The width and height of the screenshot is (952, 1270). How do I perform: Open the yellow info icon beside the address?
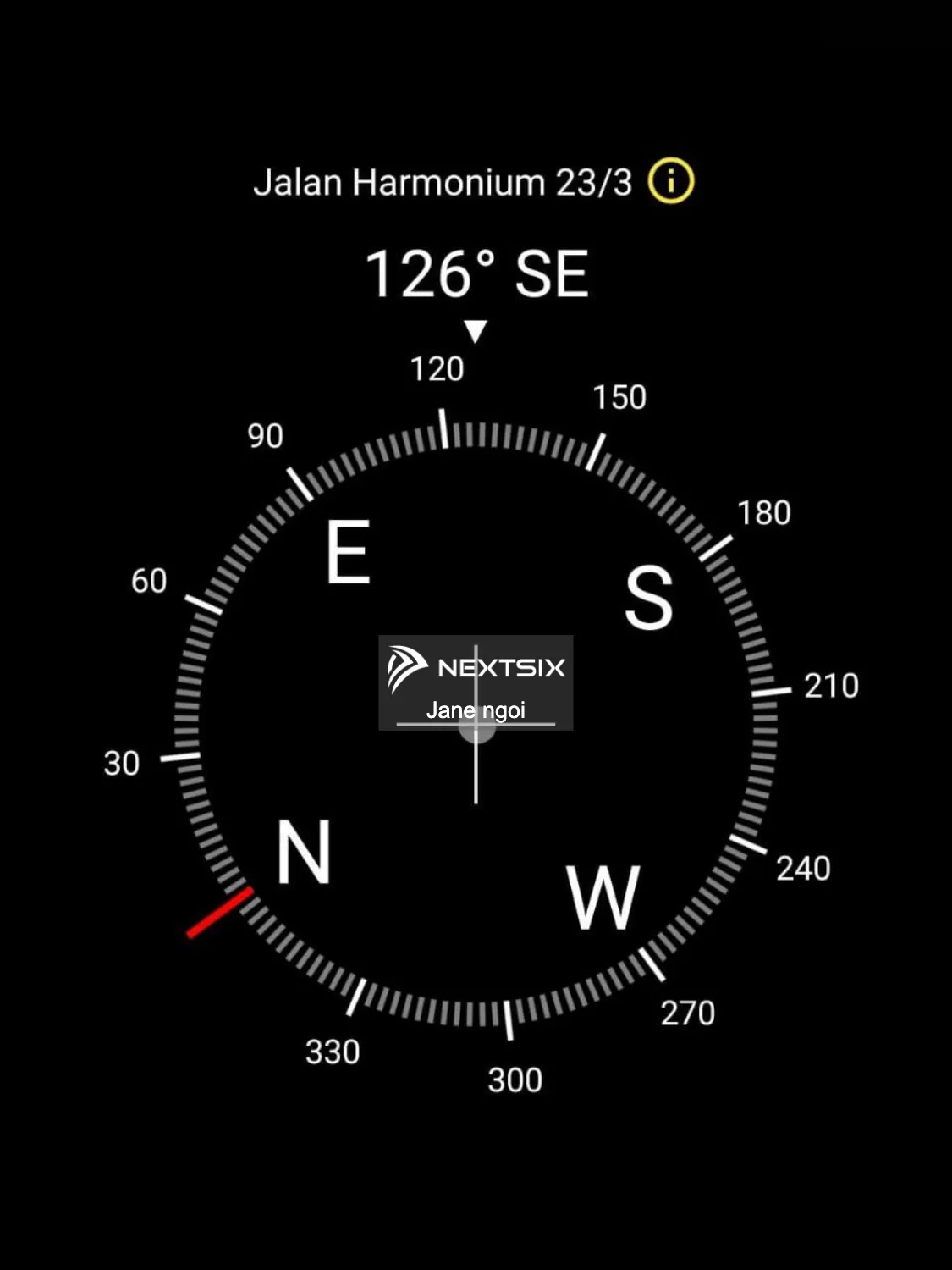670,181
